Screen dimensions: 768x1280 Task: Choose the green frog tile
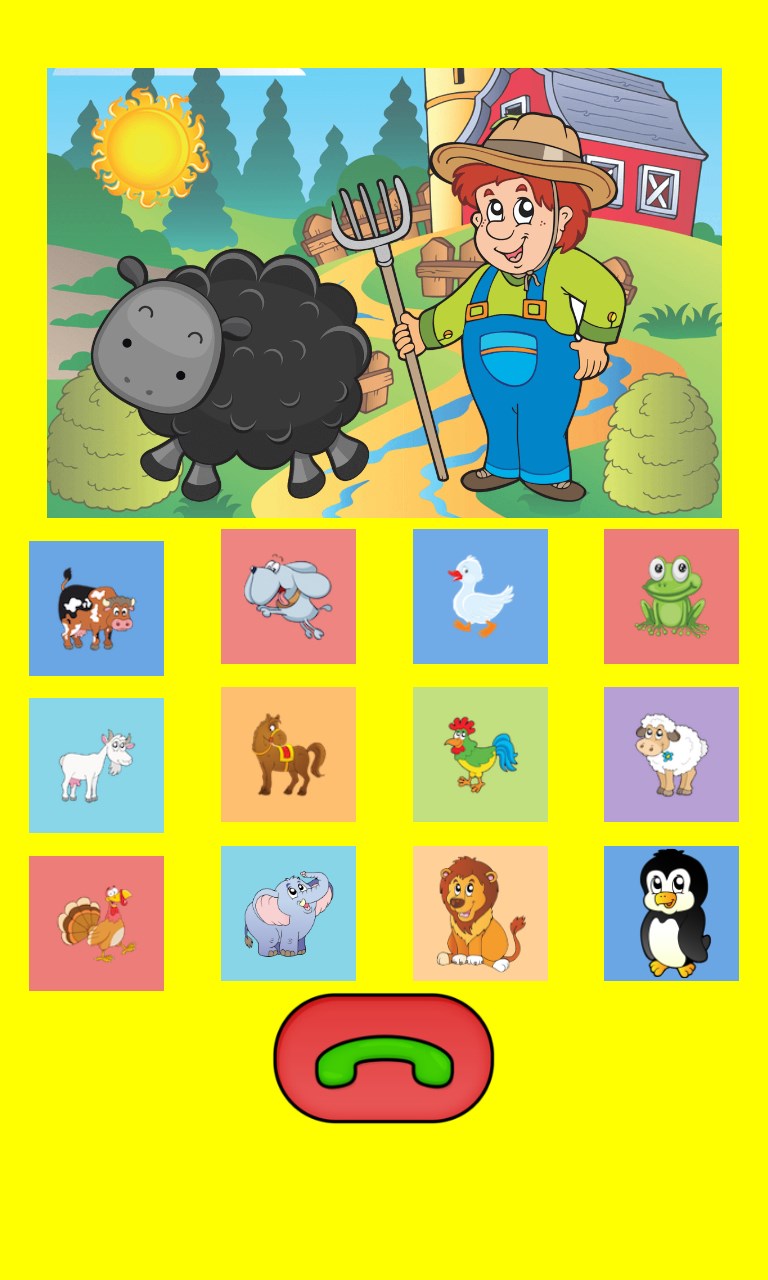point(671,596)
